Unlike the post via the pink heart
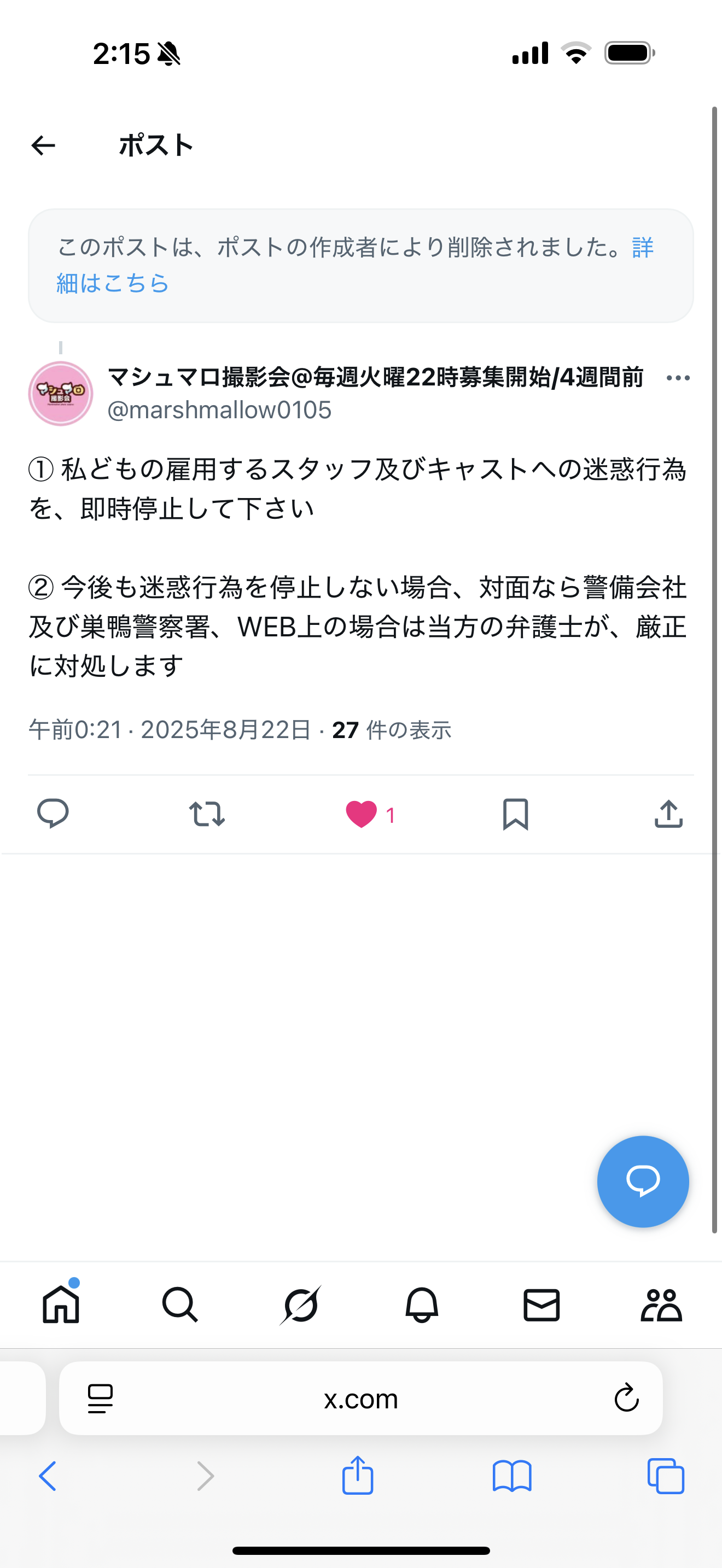This screenshot has width=722, height=1568. tap(362, 815)
